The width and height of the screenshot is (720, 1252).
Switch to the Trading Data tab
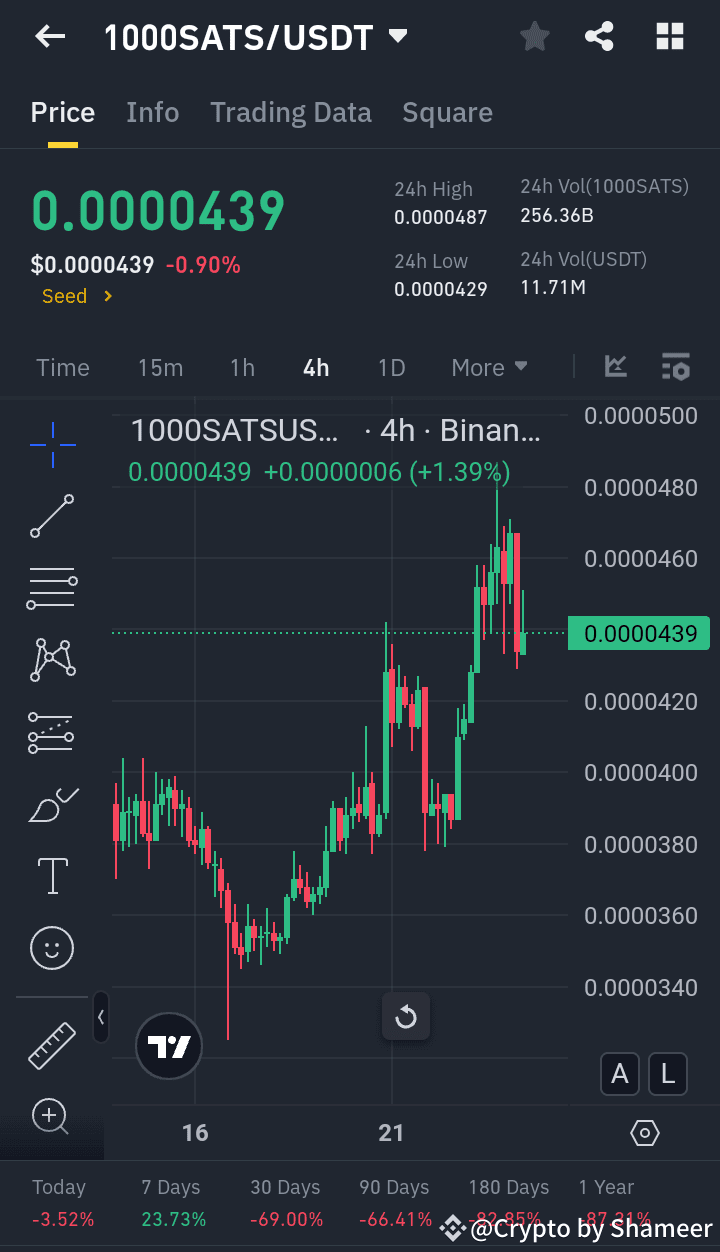pos(290,112)
